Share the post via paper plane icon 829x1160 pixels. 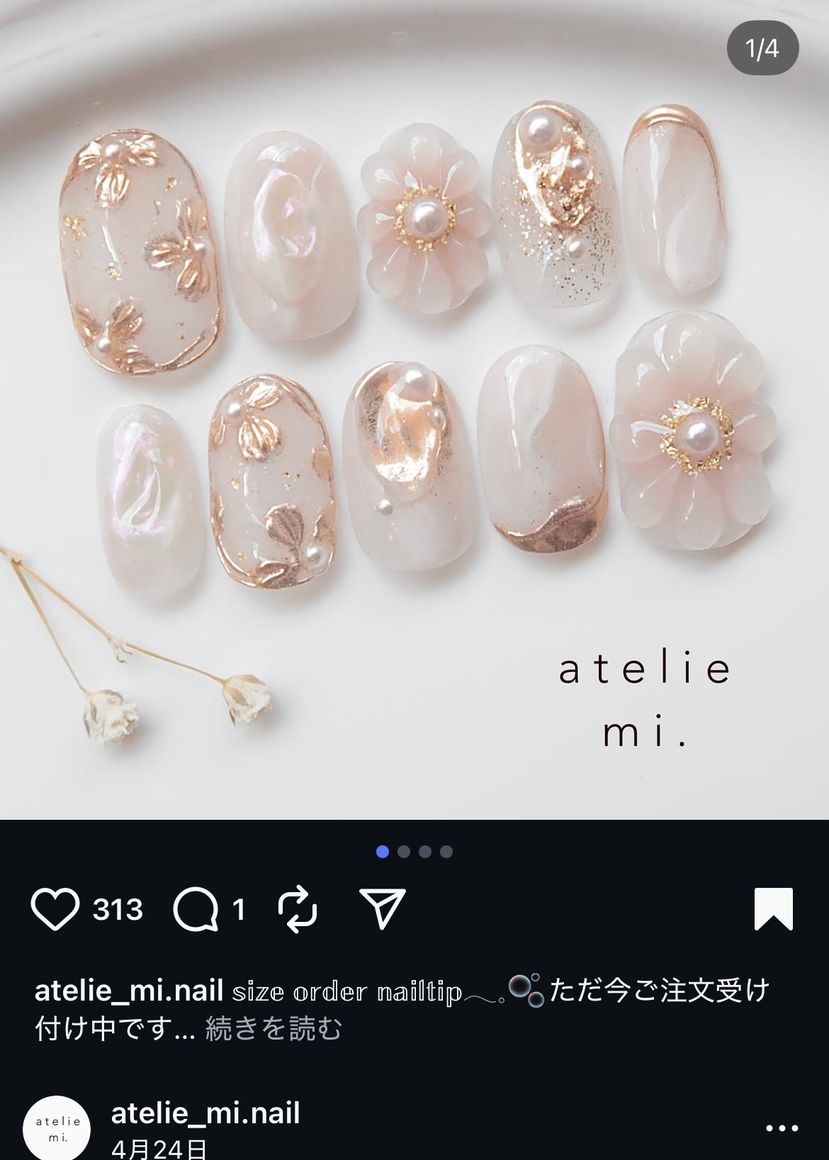[x=382, y=908]
